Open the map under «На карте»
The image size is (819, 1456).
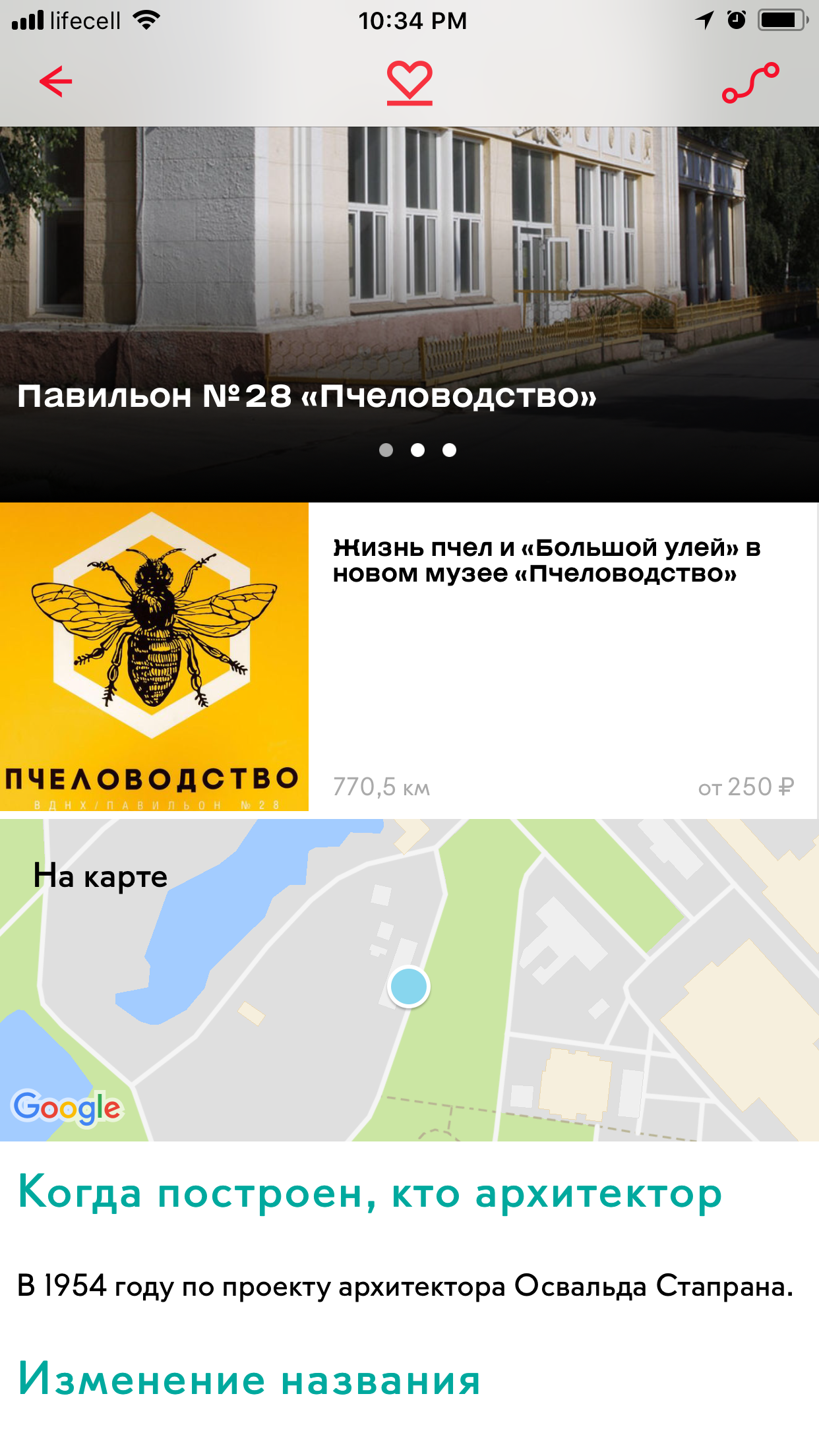point(409,980)
